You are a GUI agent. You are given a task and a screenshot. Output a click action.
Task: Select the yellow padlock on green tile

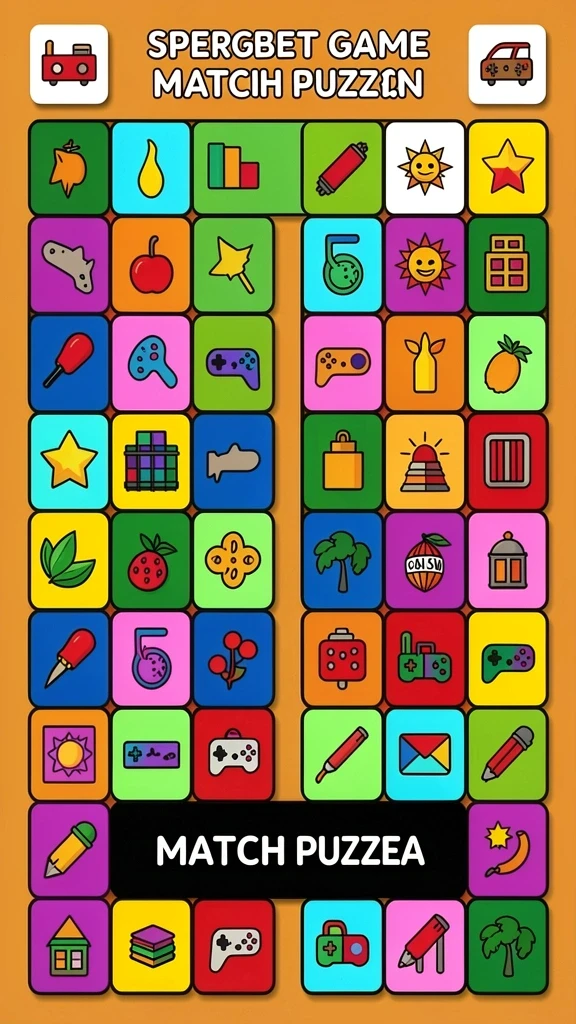pyautogui.click(x=342, y=461)
